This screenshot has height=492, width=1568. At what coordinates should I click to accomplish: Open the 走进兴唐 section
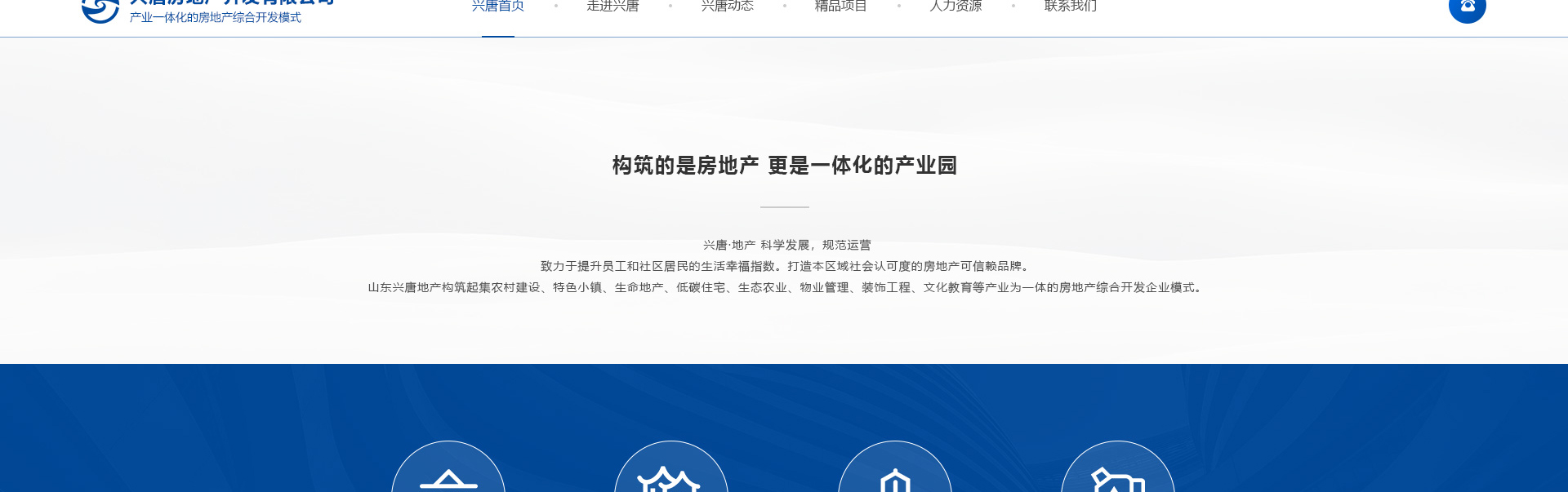click(x=612, y=7)
